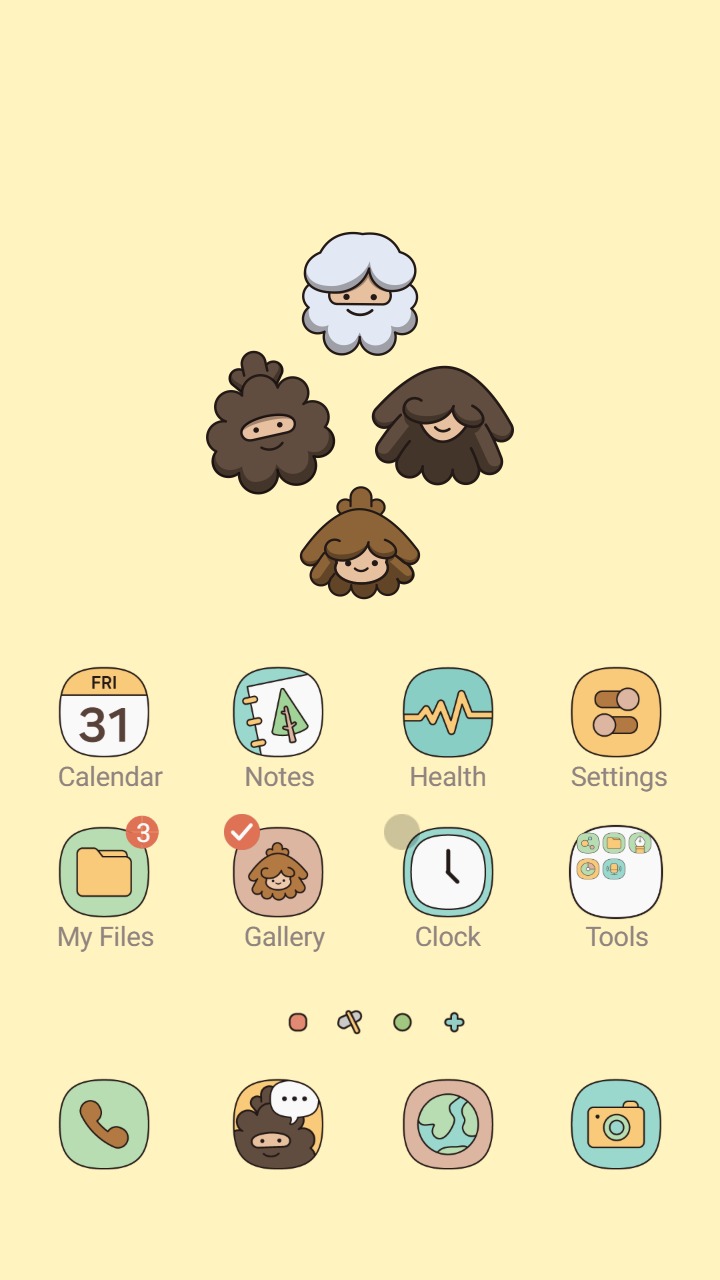This screenshot has height=1280, width=720.
Task: Tap the blue plus page indicator
Action: 454,1022
